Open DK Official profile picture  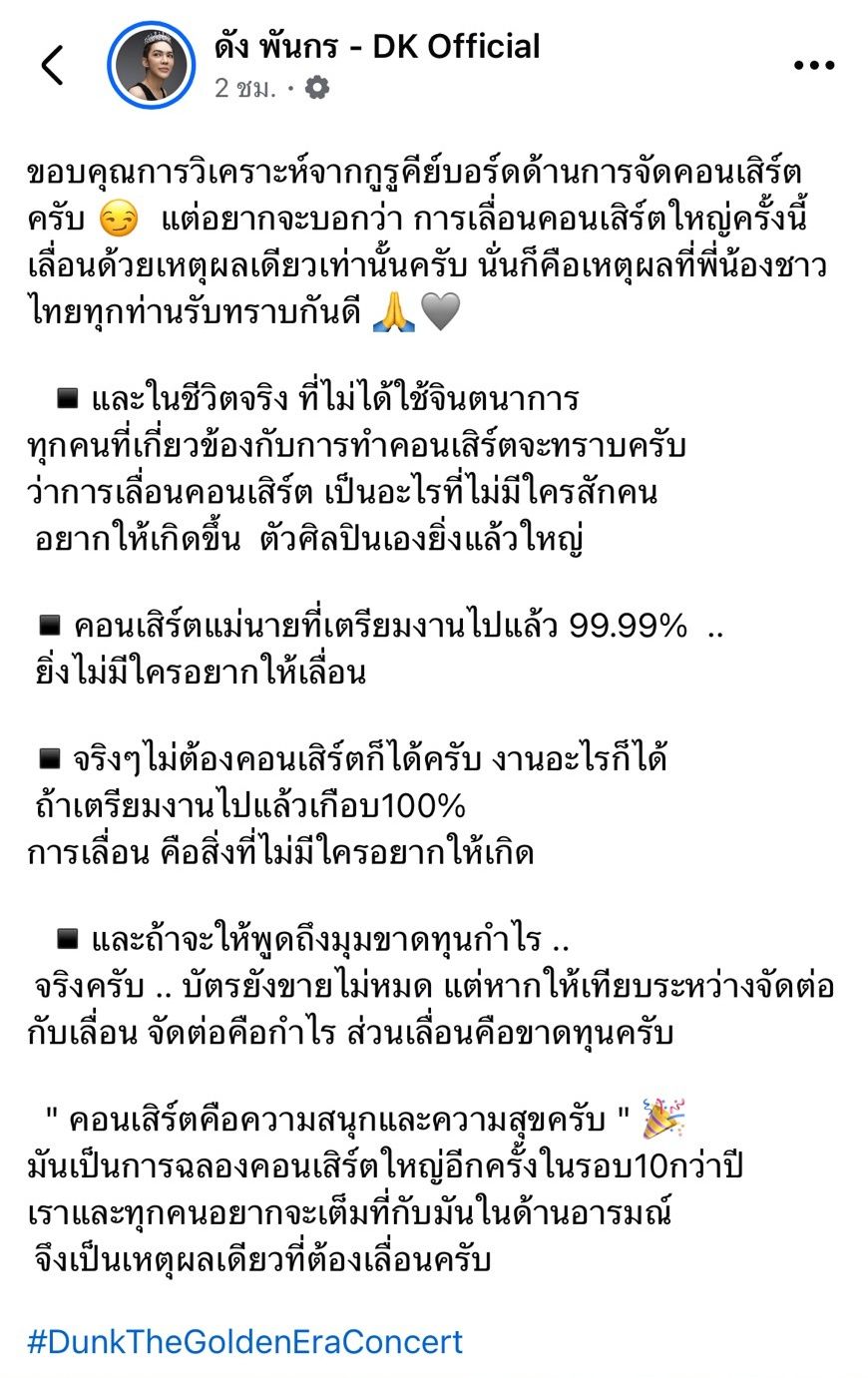click(x=152, y=65)
